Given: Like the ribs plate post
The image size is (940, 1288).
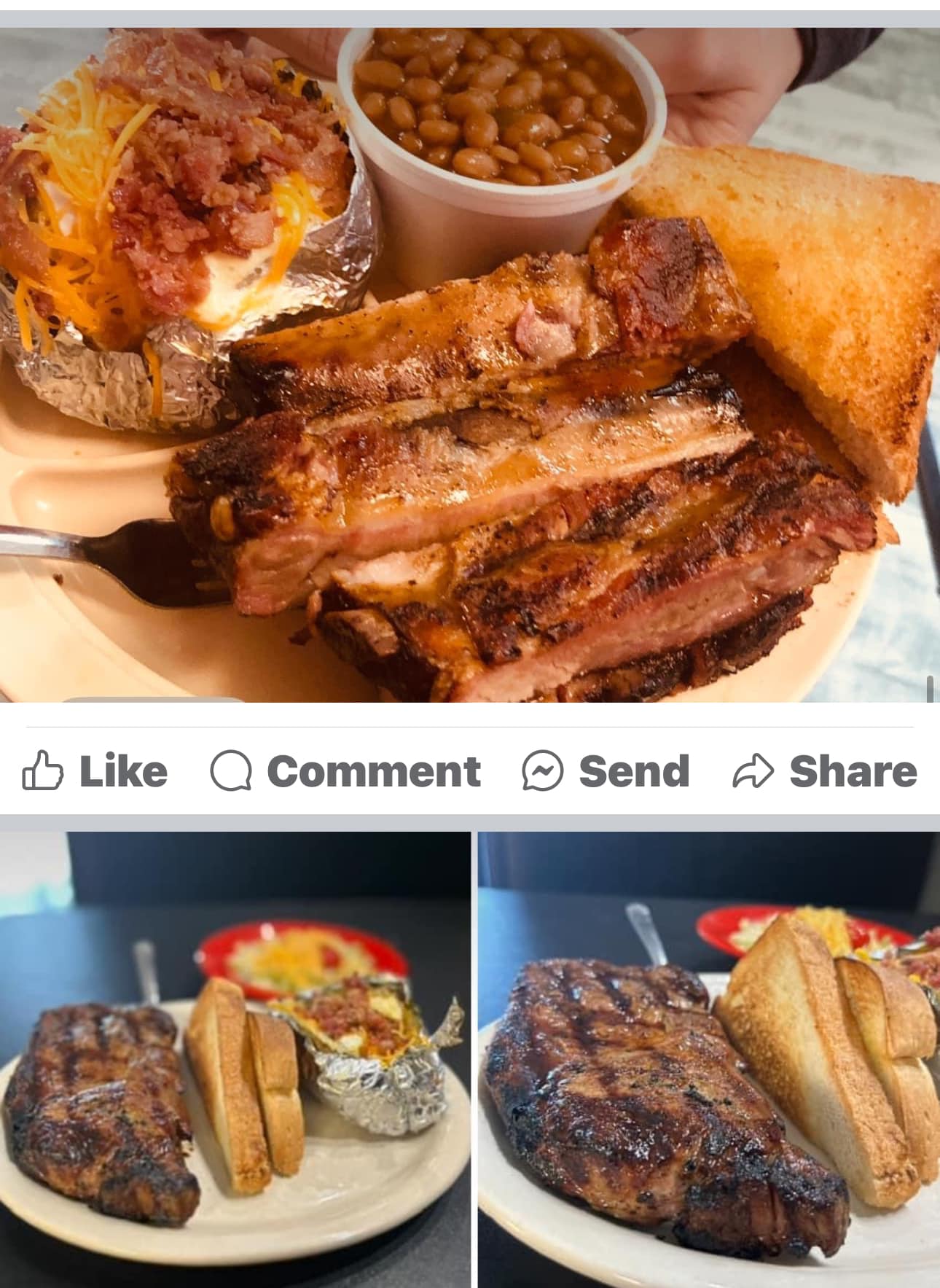Looking at the screenshot, I should point(95,771).
